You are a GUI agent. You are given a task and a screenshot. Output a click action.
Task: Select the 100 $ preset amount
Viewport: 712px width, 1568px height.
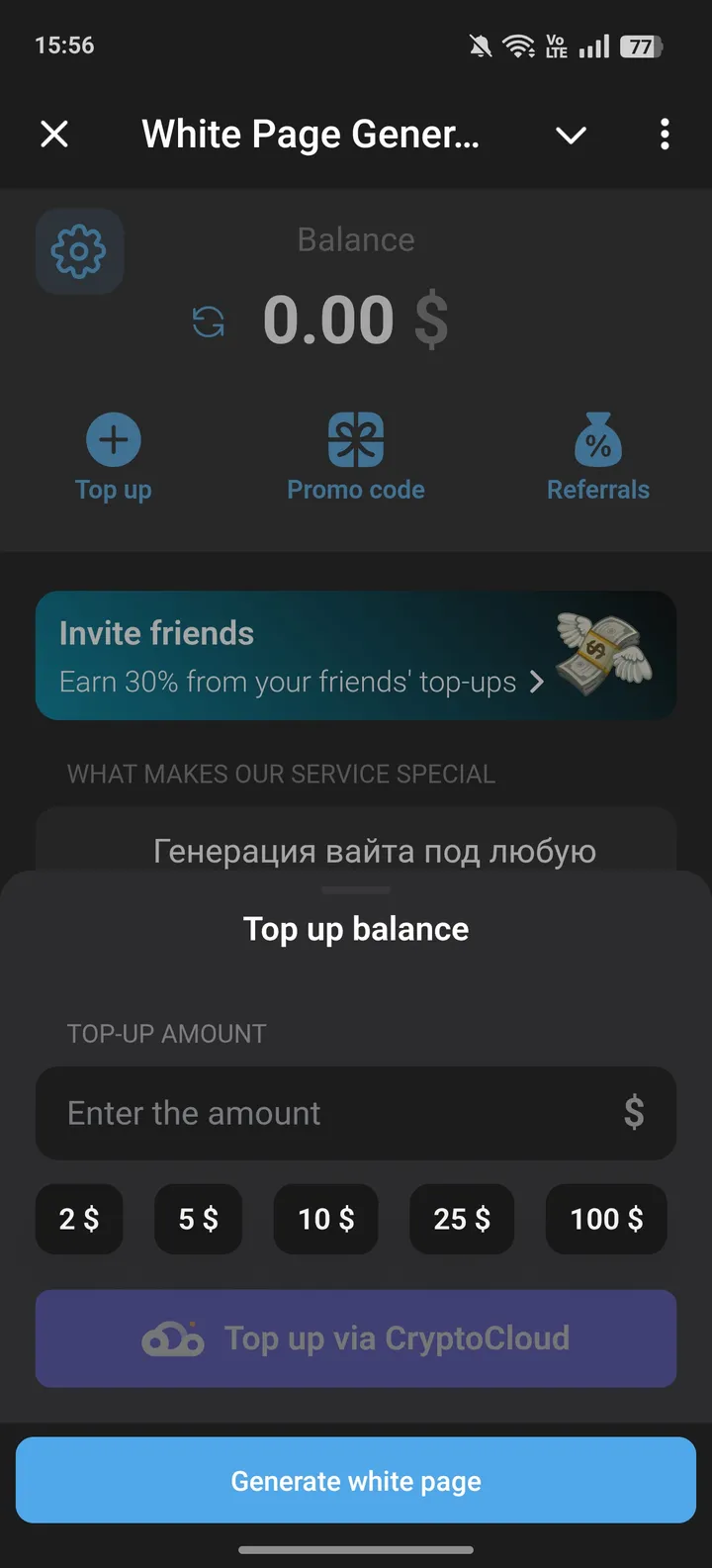point(605,1219)
